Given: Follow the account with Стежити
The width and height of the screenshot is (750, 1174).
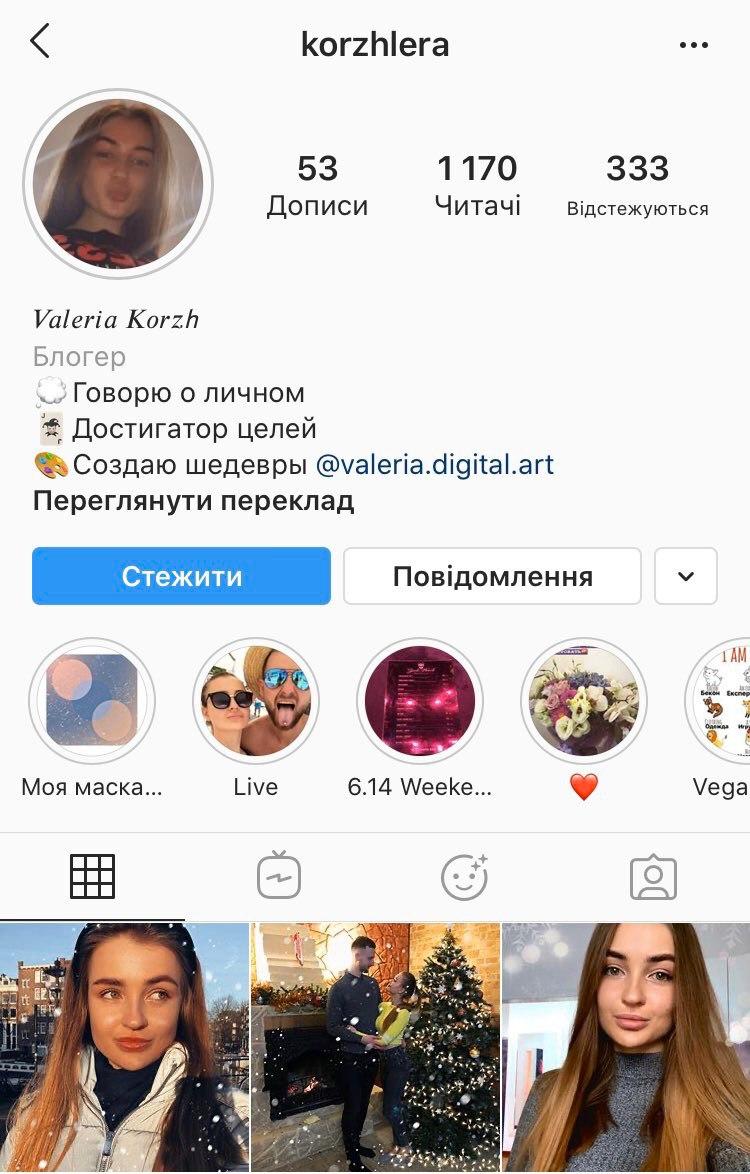Looking at the screenshot, I should point(181,576).
